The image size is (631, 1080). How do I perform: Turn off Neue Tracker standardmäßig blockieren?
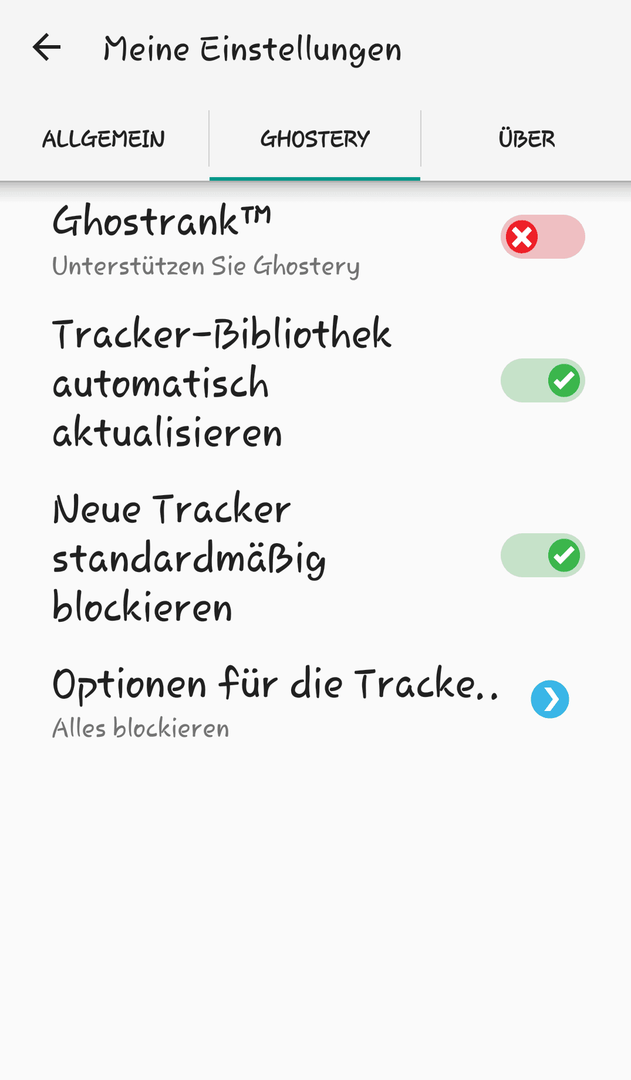point(543,555)
